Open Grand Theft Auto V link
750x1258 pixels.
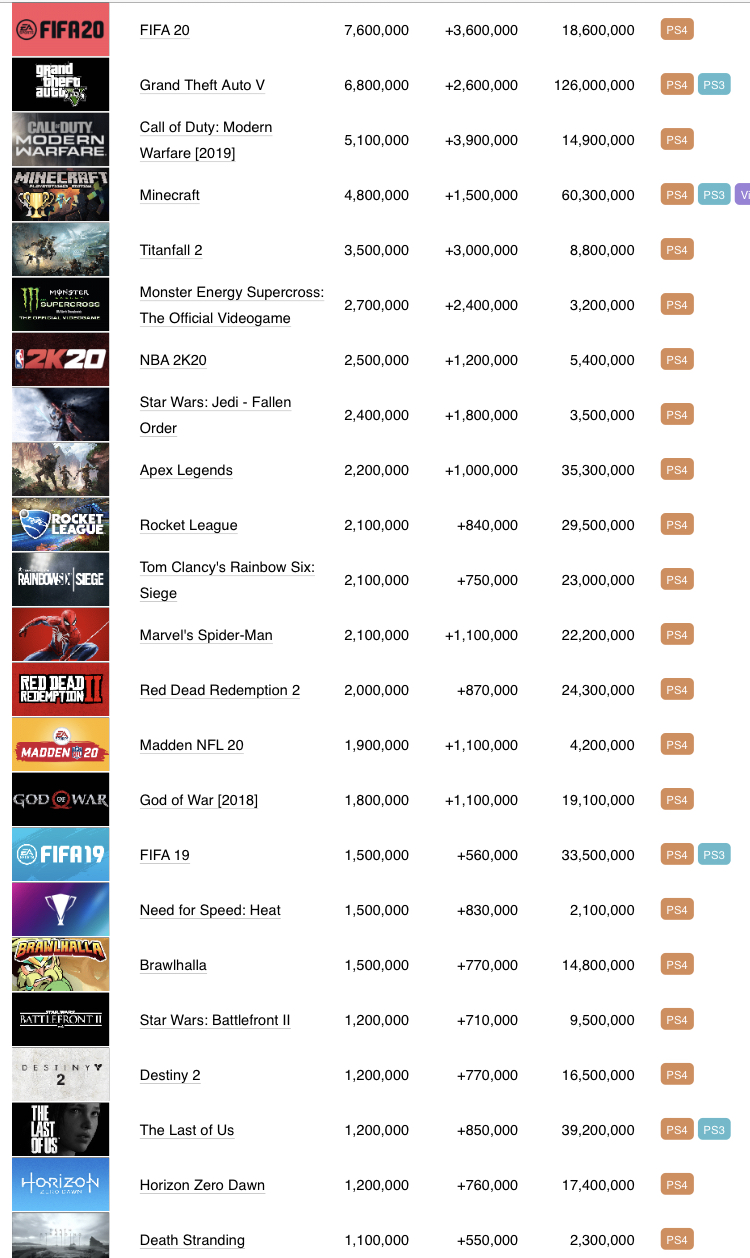pos(202,85)
